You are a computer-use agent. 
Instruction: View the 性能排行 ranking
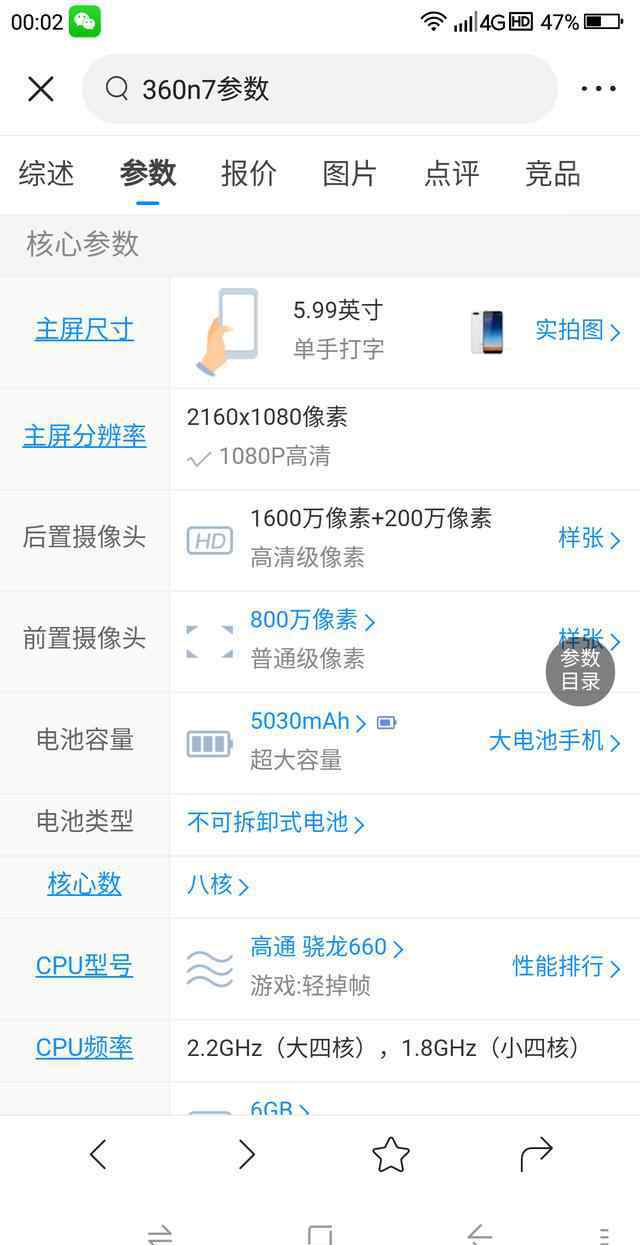pyautogui.click(x=567, y=967)
